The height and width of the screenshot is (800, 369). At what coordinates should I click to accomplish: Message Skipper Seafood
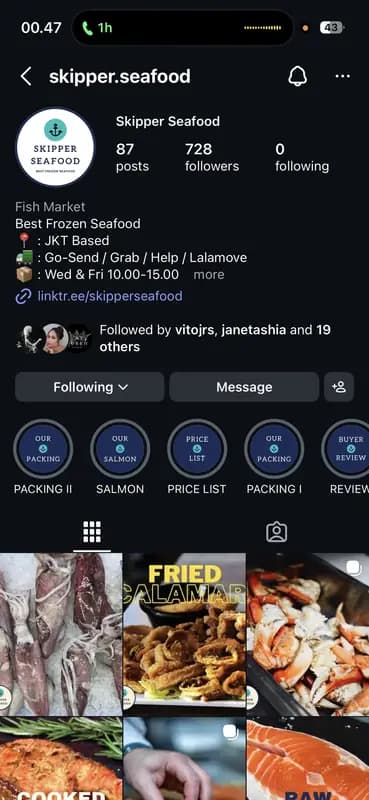tap(244, 387)
